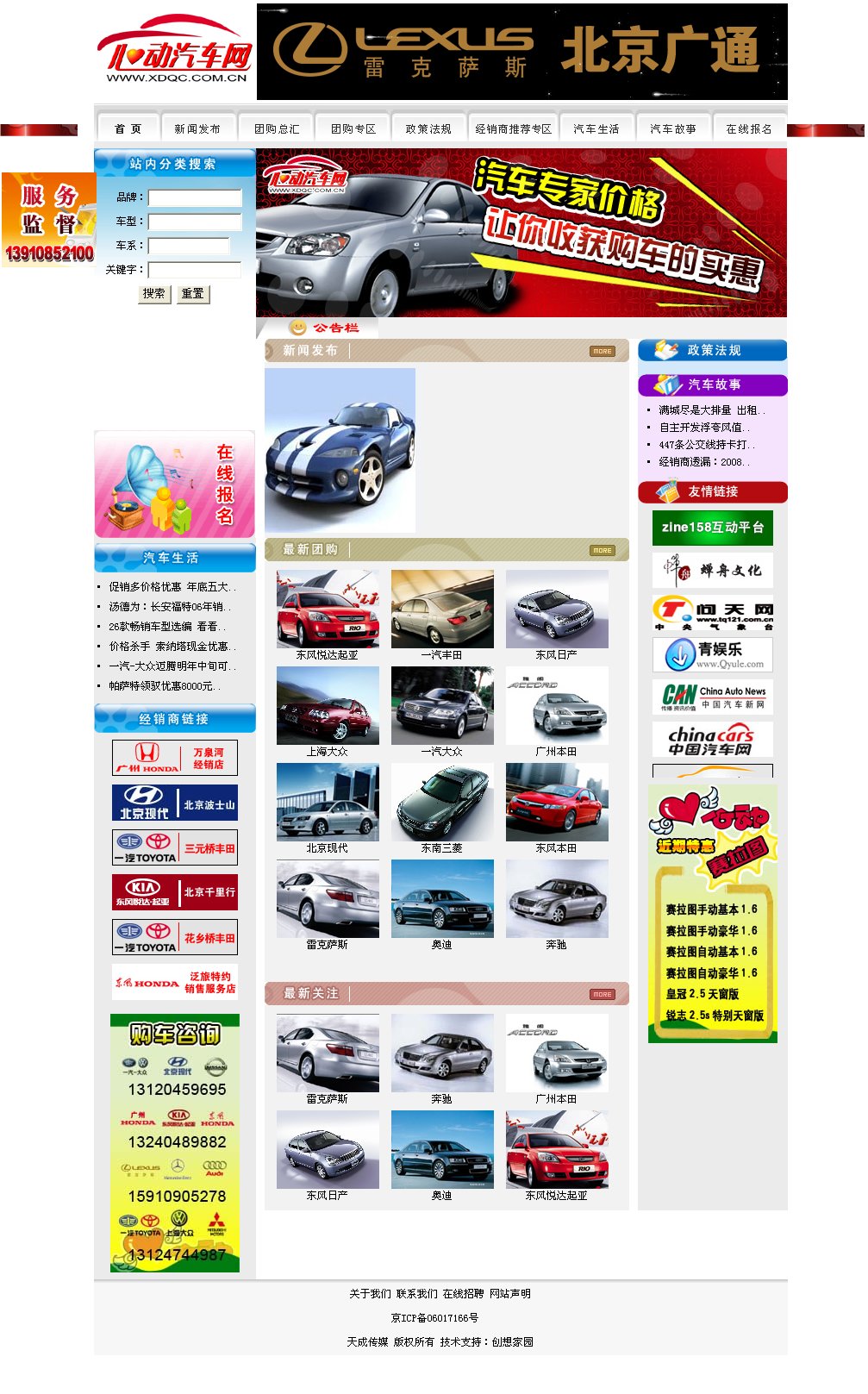The image size is (868, 1394).
Task: Open the 新闻发布 navigation tab
Action: tap(197, 128)
